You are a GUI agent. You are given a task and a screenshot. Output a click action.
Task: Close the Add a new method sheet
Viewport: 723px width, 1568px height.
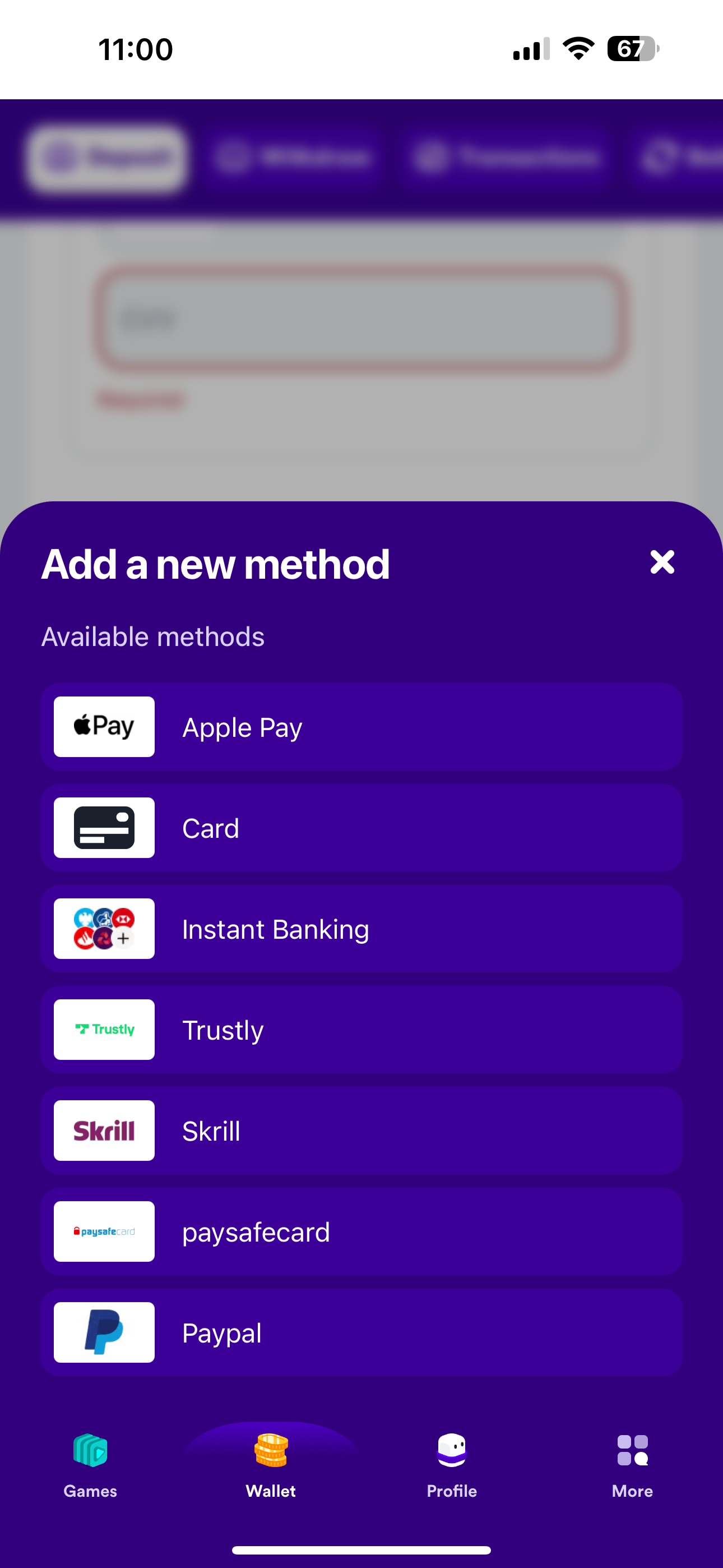click(662, 562)
